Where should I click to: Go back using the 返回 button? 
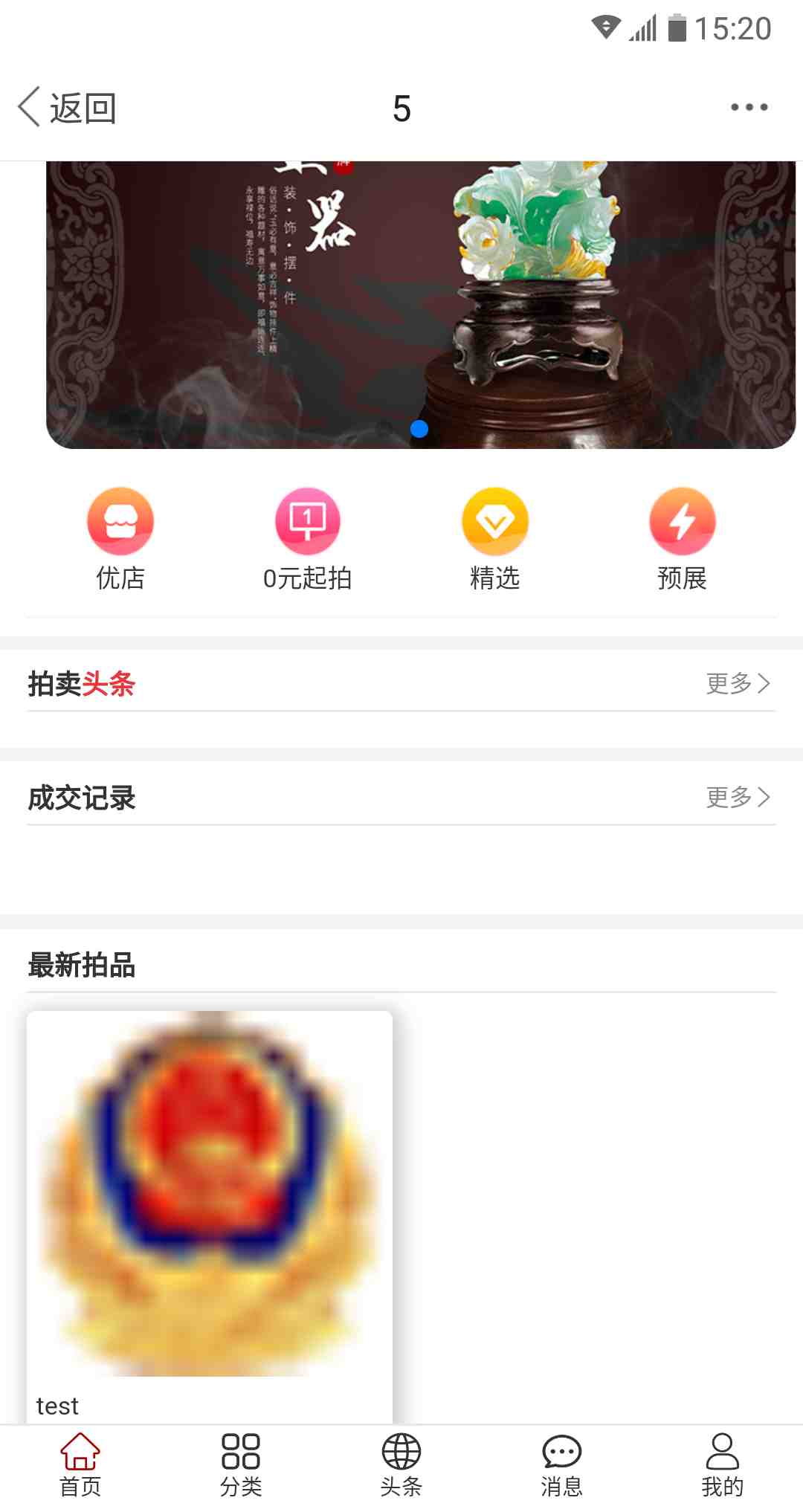67,109
